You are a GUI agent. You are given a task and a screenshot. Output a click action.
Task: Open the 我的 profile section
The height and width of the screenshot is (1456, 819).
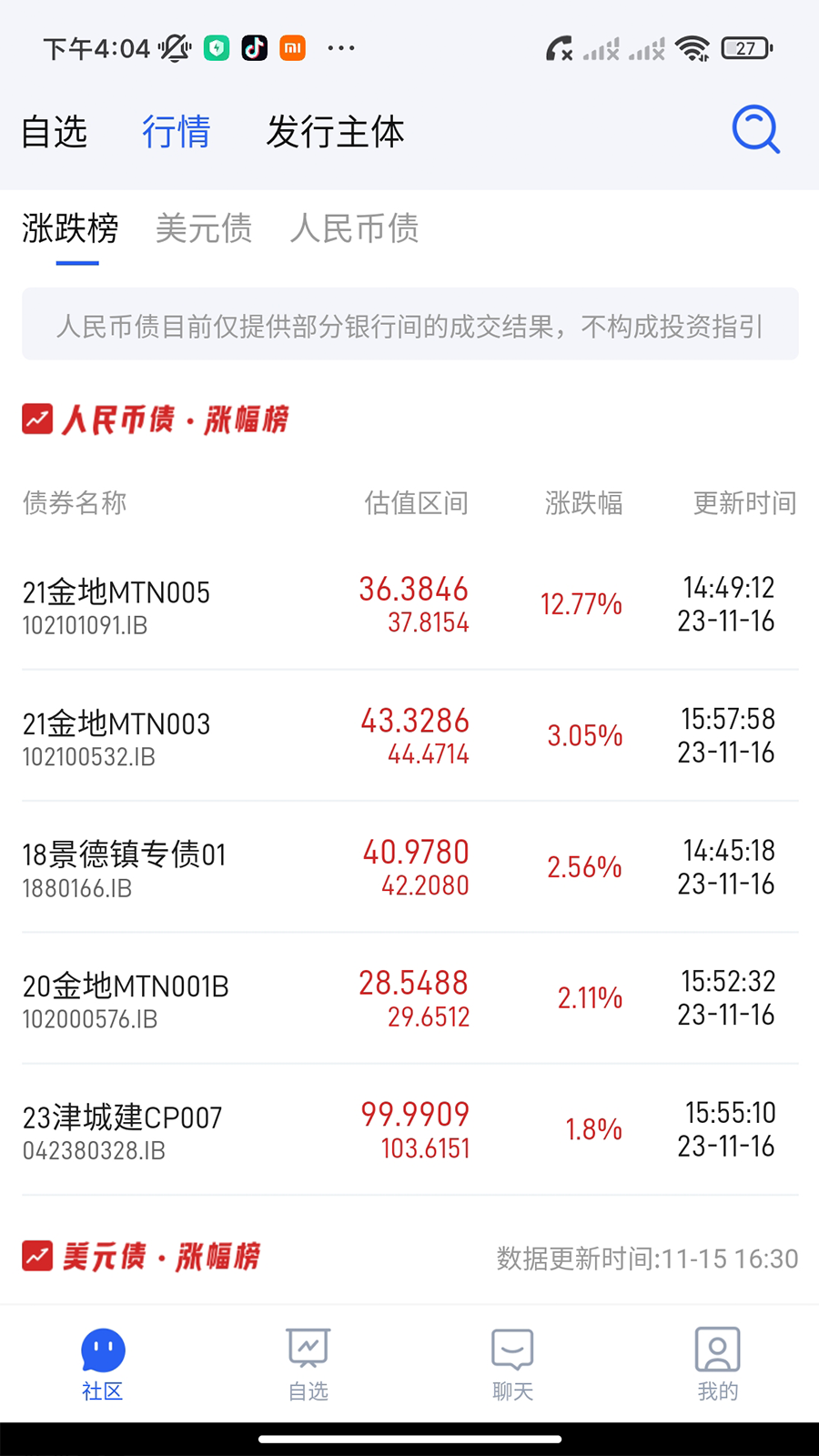[717, 1362]
